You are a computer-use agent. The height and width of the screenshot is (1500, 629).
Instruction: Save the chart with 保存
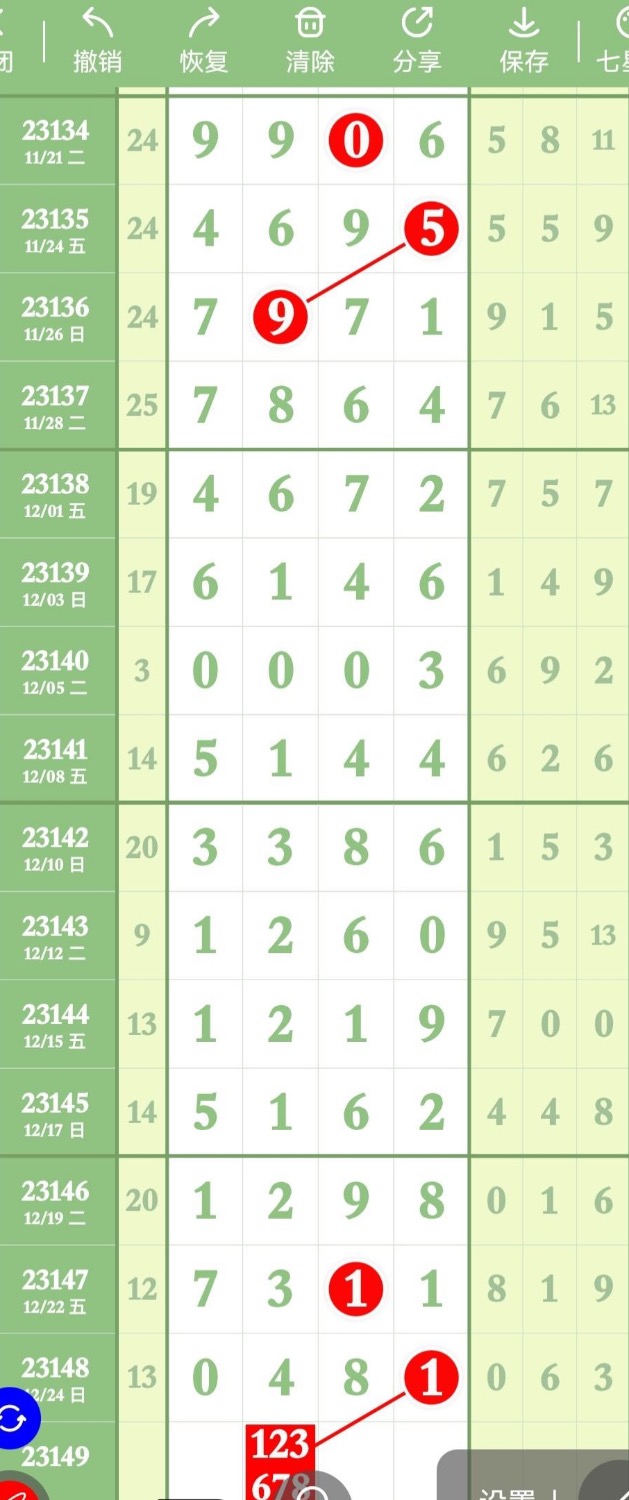[x=523, y=40]
